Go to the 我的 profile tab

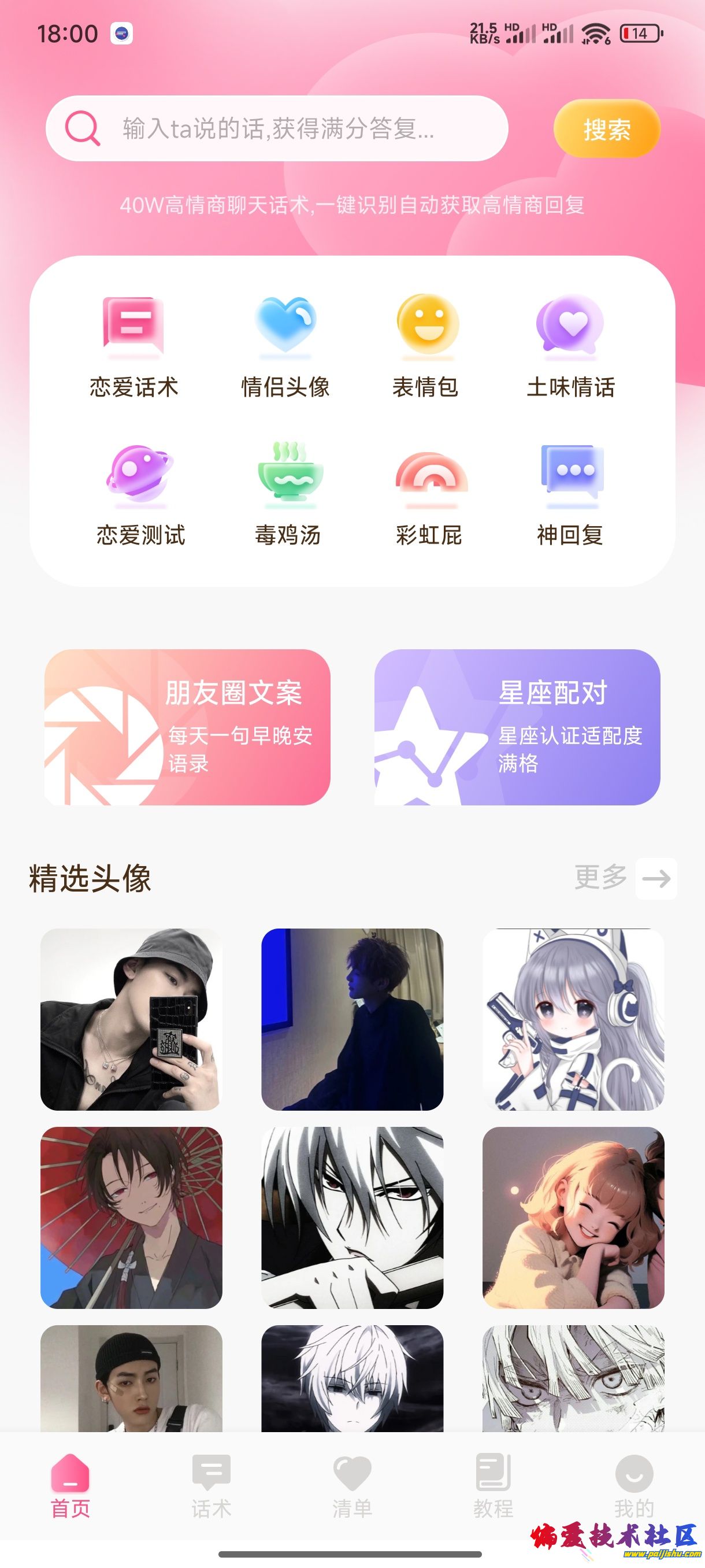point(634,1491)
